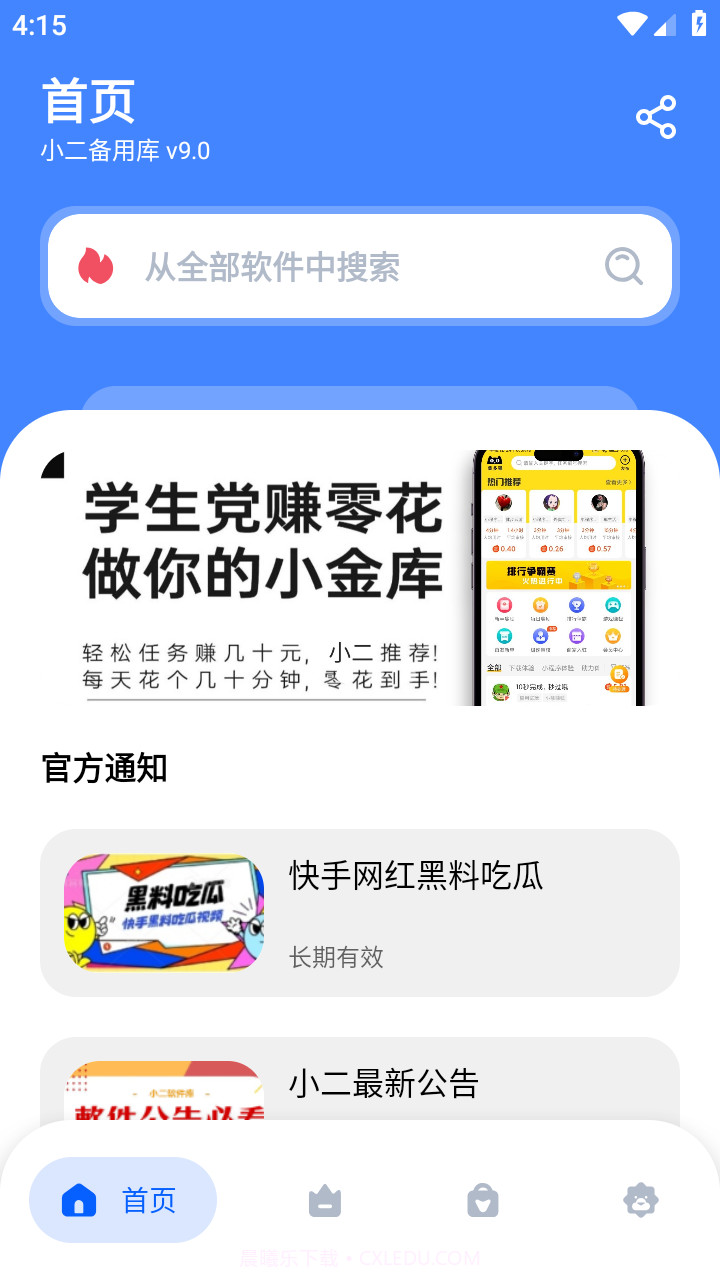Tap the magnifier icon in search bar
The height and width of the screenshot is (1280, 720).
coord(624,267)
